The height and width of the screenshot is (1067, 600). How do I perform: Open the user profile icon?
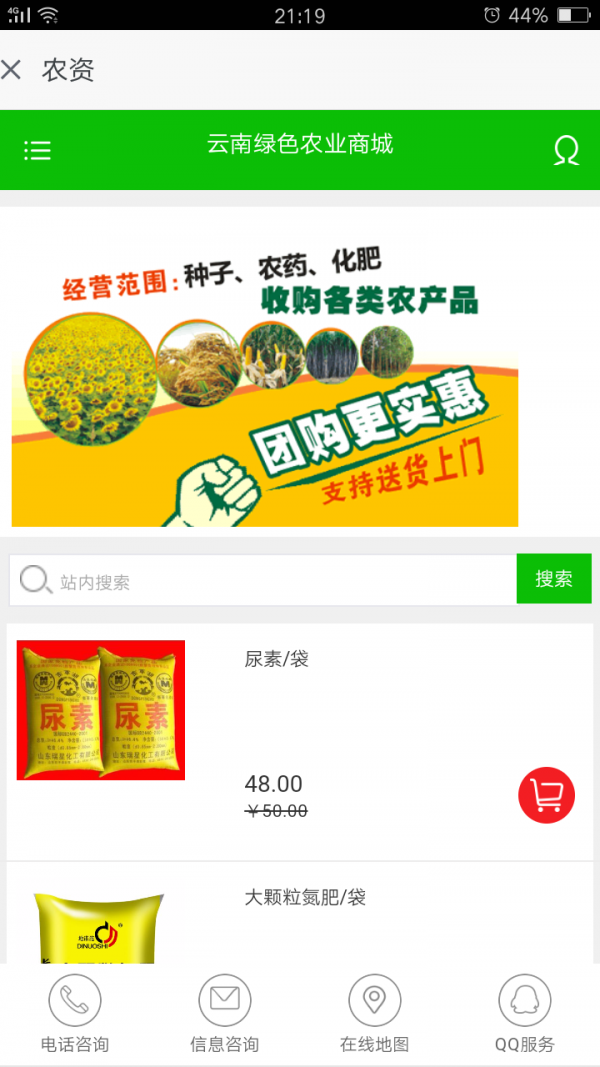pos(566,151)
